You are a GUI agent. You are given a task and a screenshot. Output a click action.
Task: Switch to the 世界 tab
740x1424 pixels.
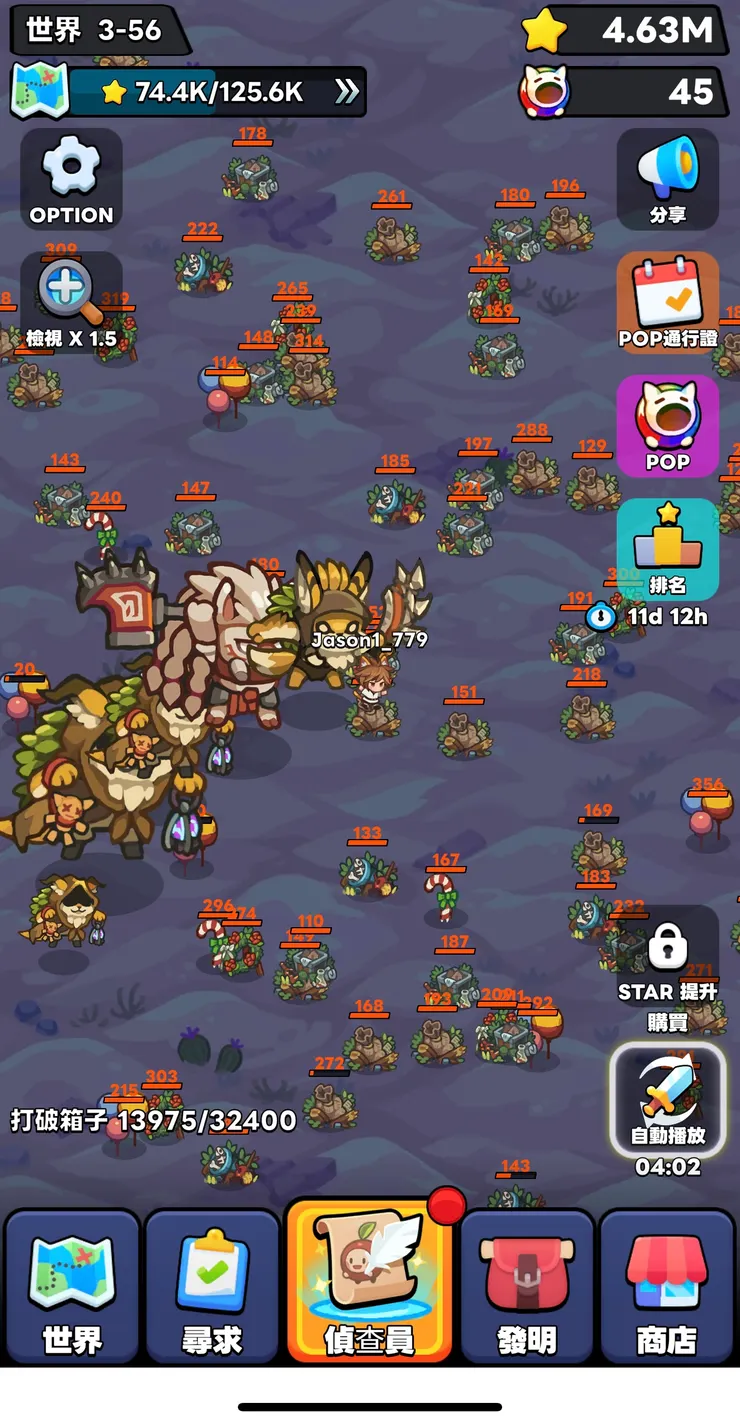tap(71, 1287)
